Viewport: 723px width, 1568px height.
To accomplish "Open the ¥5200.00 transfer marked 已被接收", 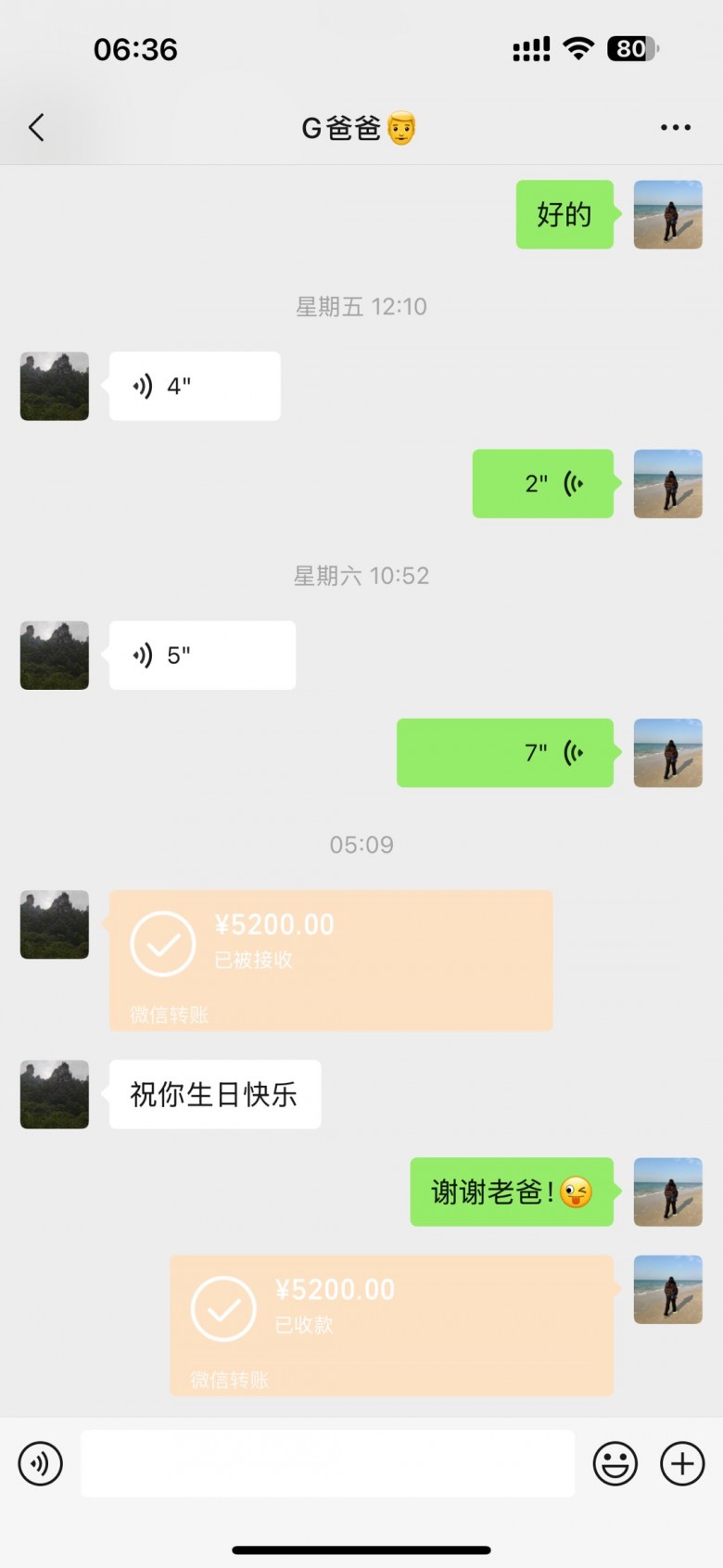I will pos(331,960).
